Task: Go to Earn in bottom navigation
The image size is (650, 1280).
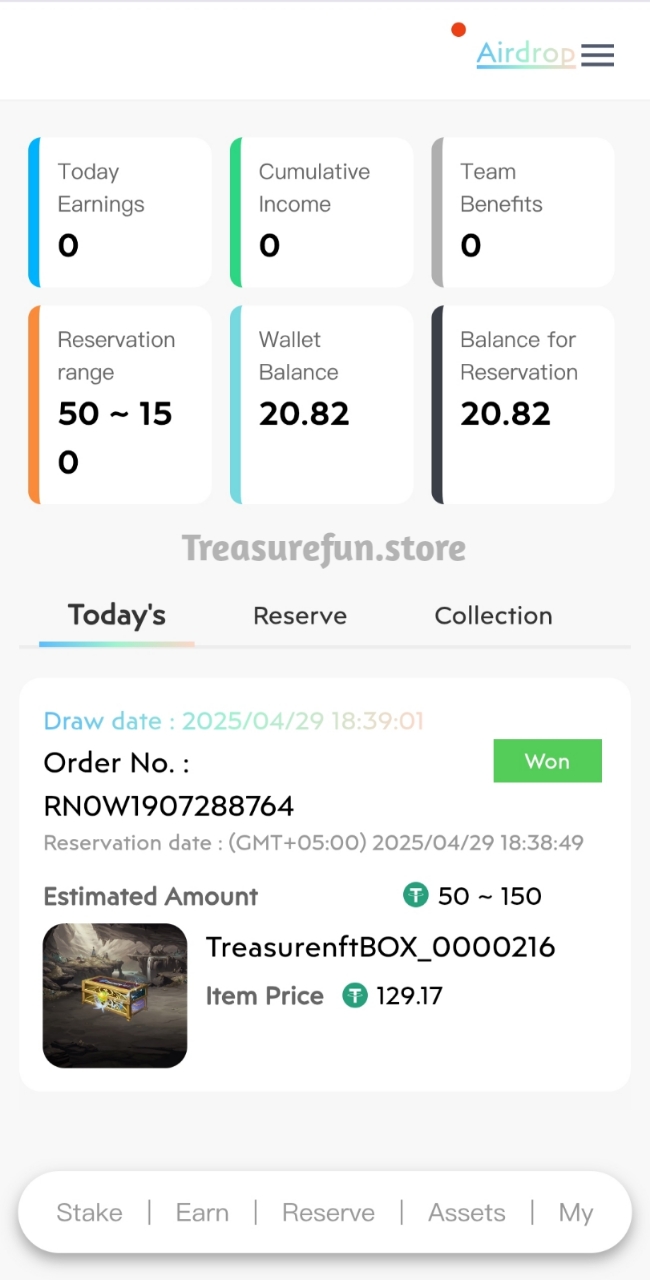Action: point(202,1212)
